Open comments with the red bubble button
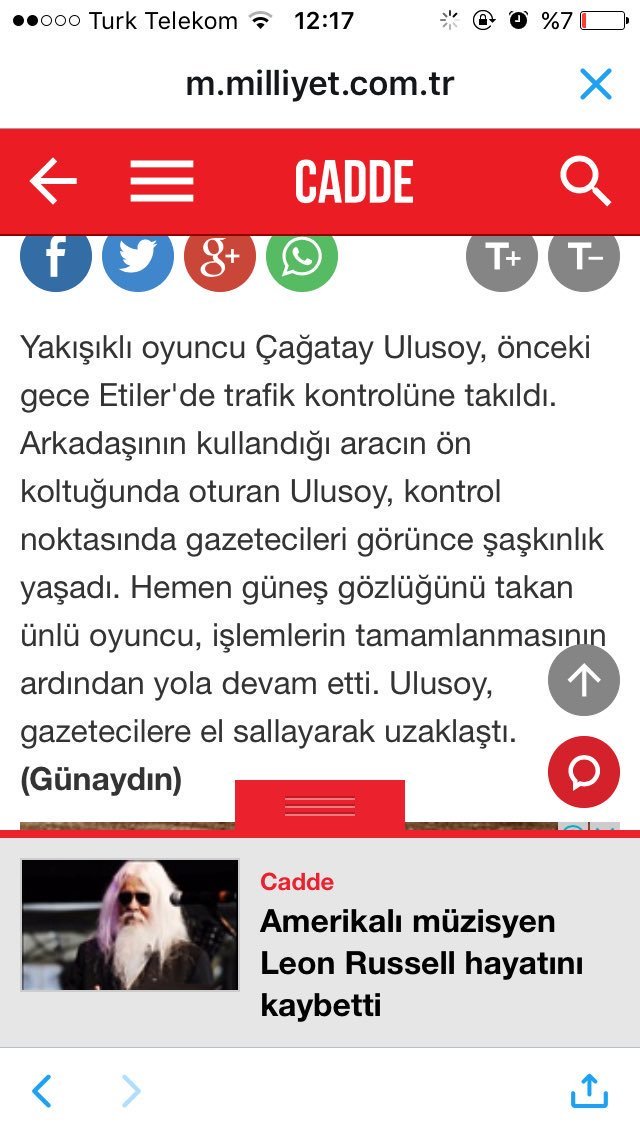Image resolution: width=640 pixels, height=1136 pixels. coord(584,772)
